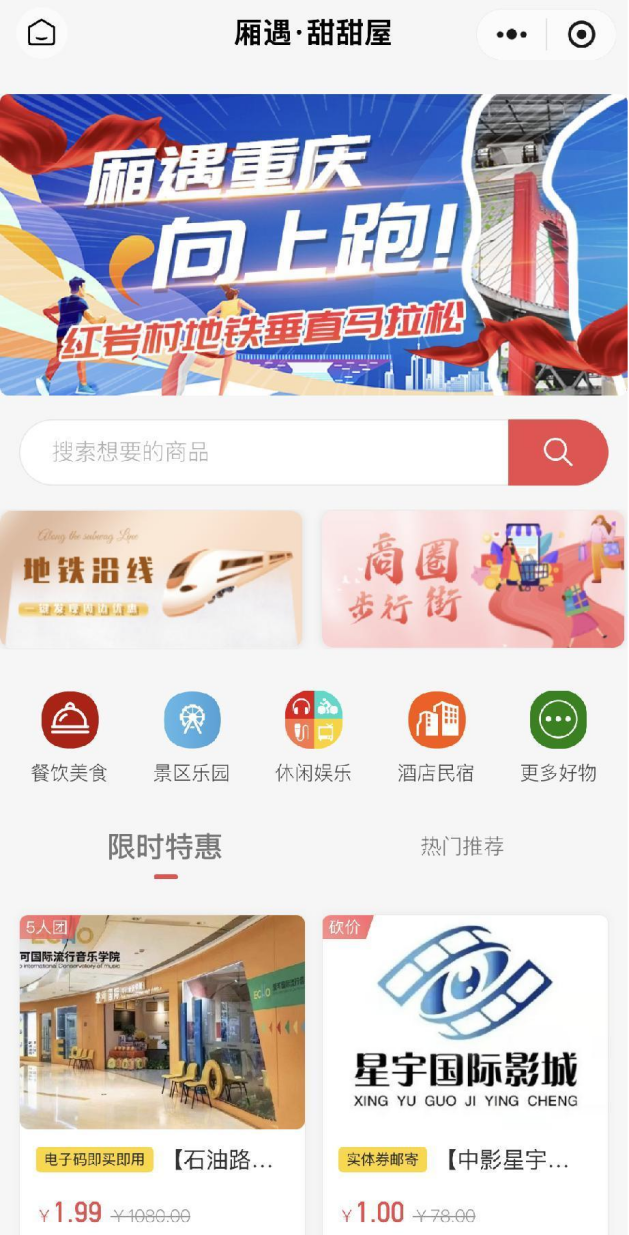The height and width of the screenshot is (1235, 629).
Task: Switch to the 热门推荐 tab
Action: tap(462, 847)
